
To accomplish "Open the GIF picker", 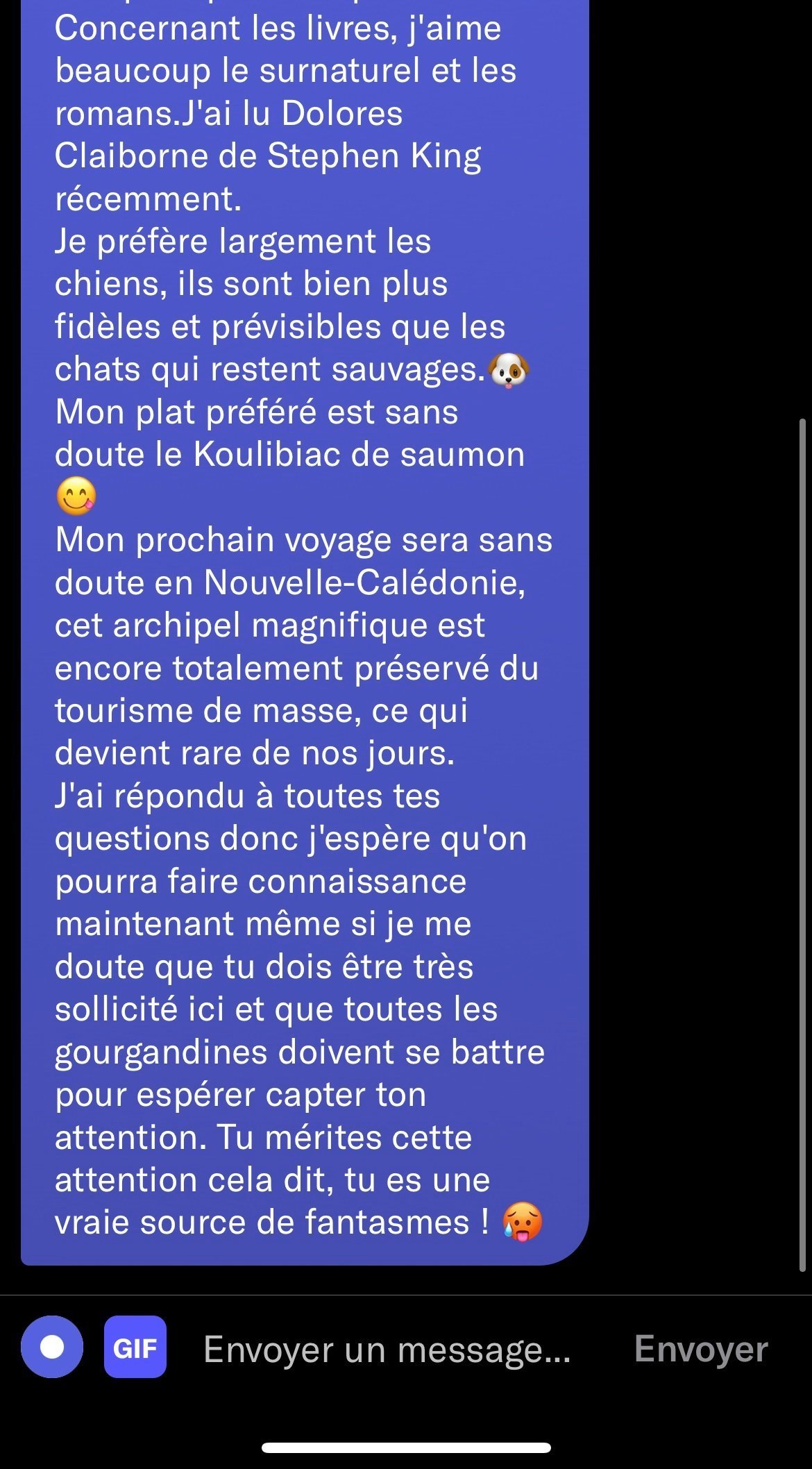I will pos(135,1347).
